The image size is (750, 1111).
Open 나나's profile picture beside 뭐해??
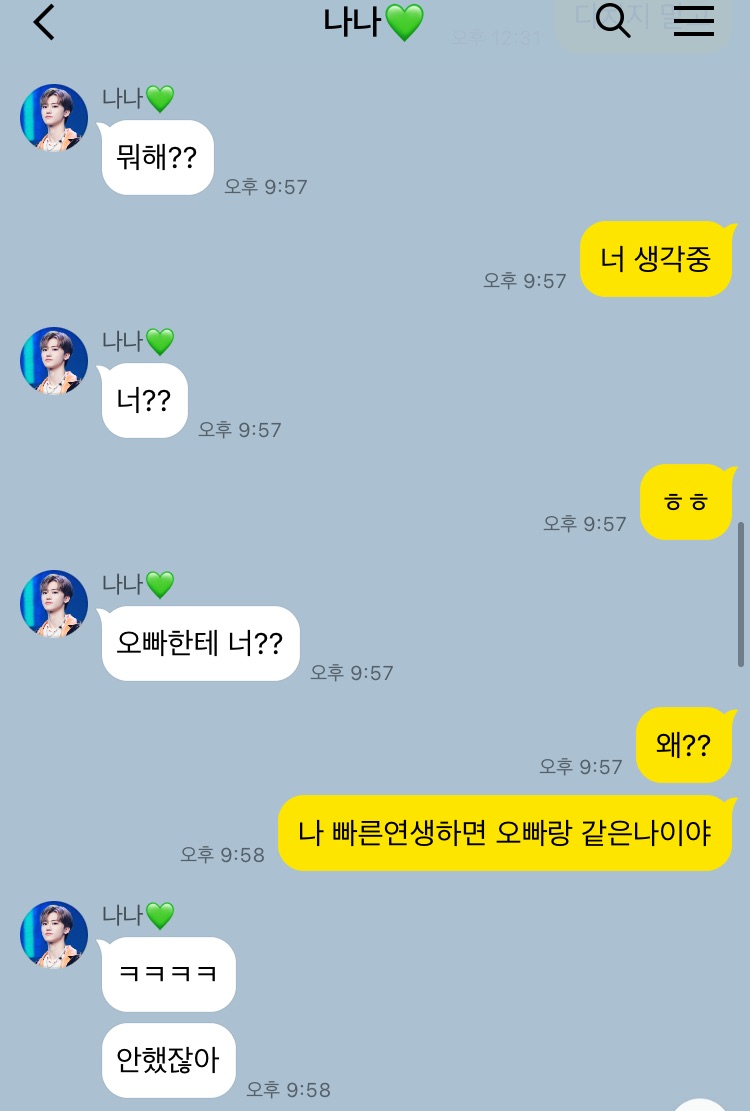pos(54,118)
